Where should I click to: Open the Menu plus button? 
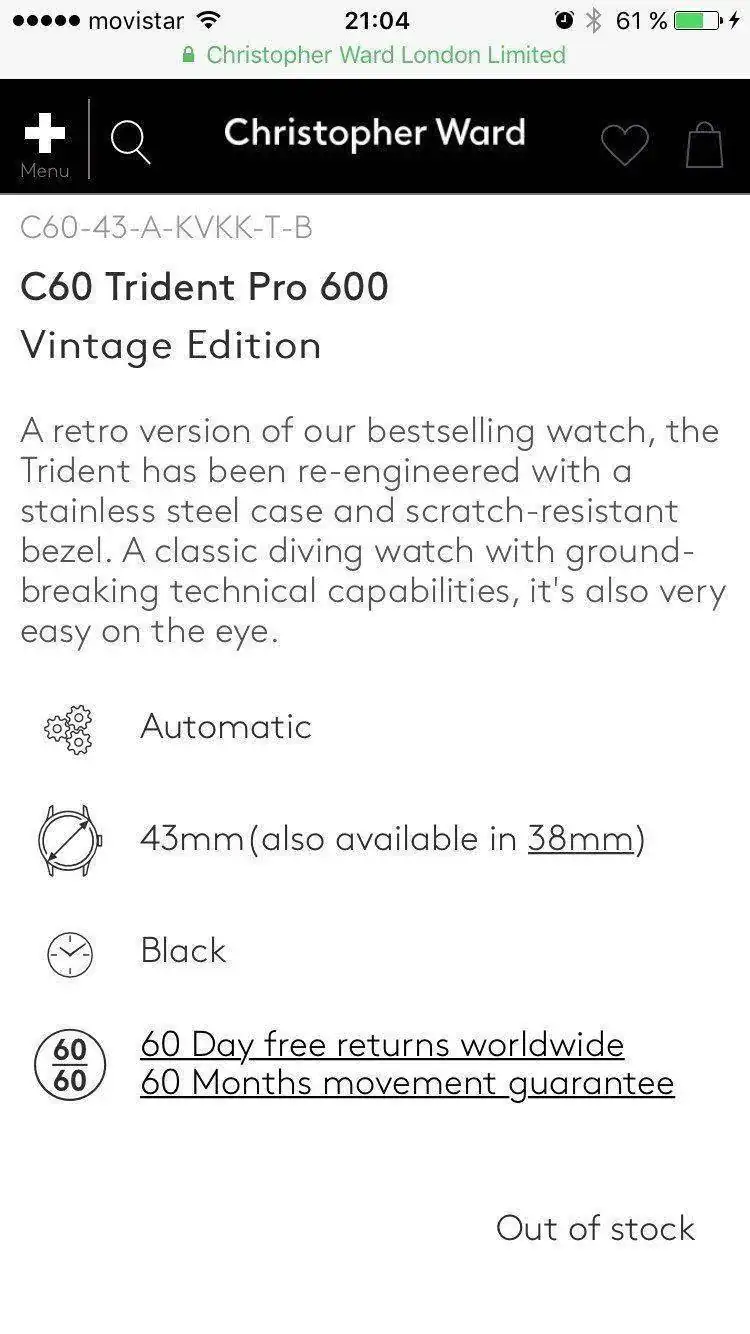pos(44,140)
